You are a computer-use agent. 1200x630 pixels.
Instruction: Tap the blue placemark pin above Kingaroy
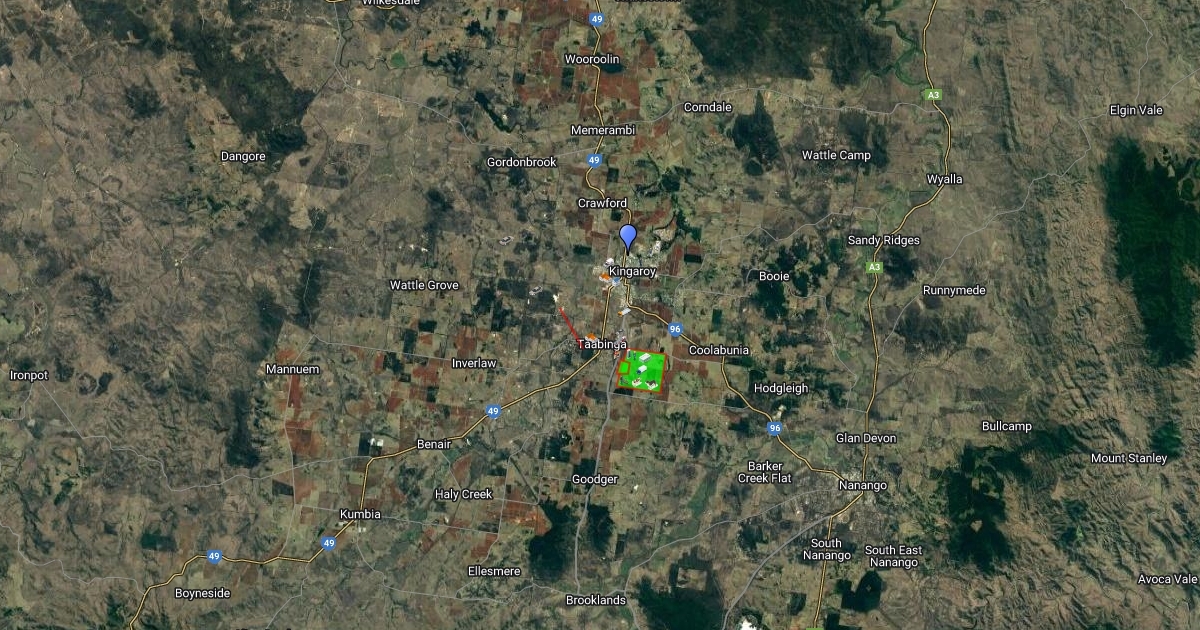pyautogui.click(x=628, y=237)
